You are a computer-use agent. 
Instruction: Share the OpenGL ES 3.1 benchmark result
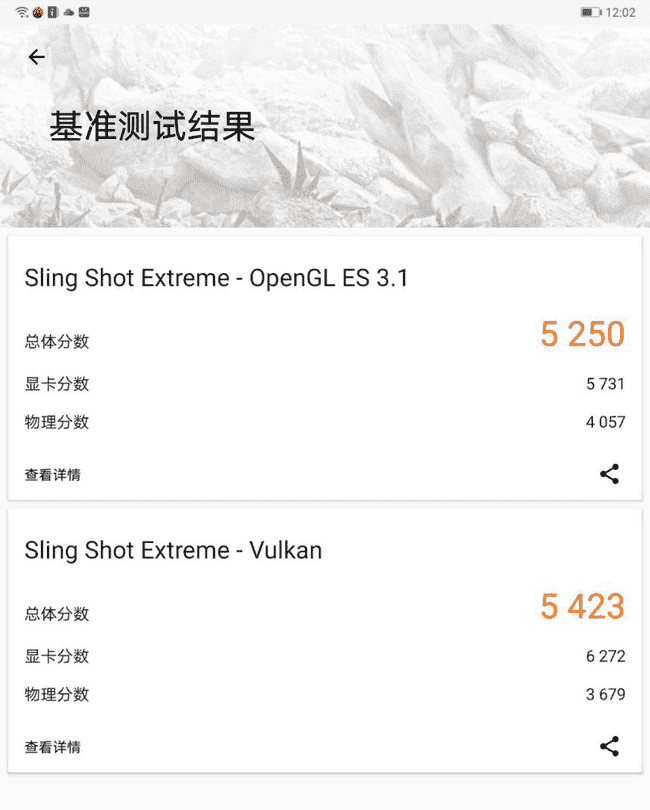[609, 474]
